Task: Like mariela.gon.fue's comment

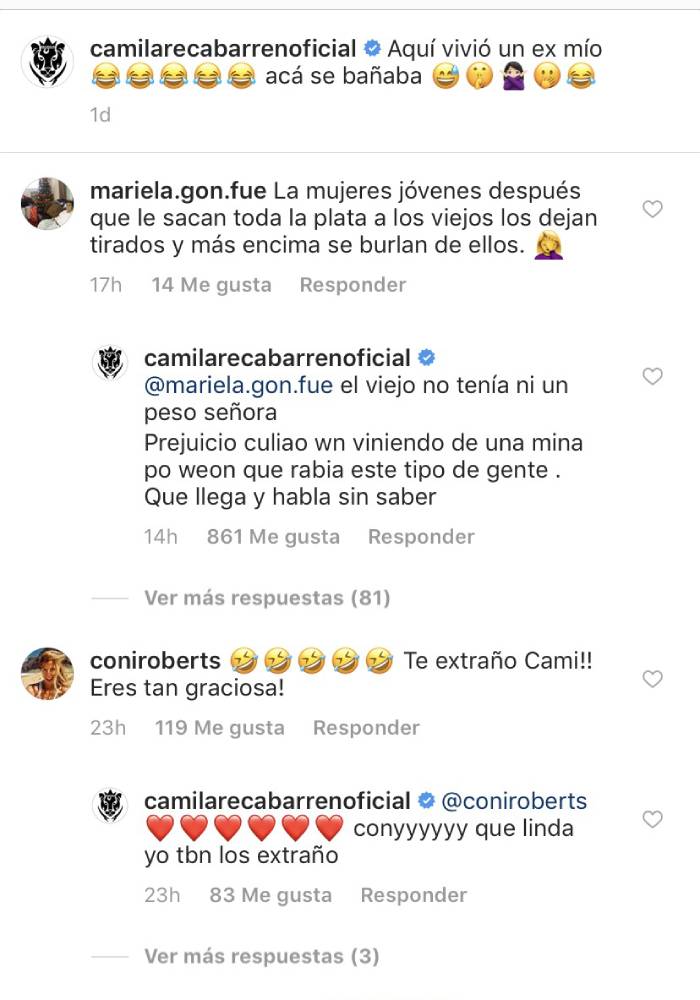Action: tap(652, 210)
